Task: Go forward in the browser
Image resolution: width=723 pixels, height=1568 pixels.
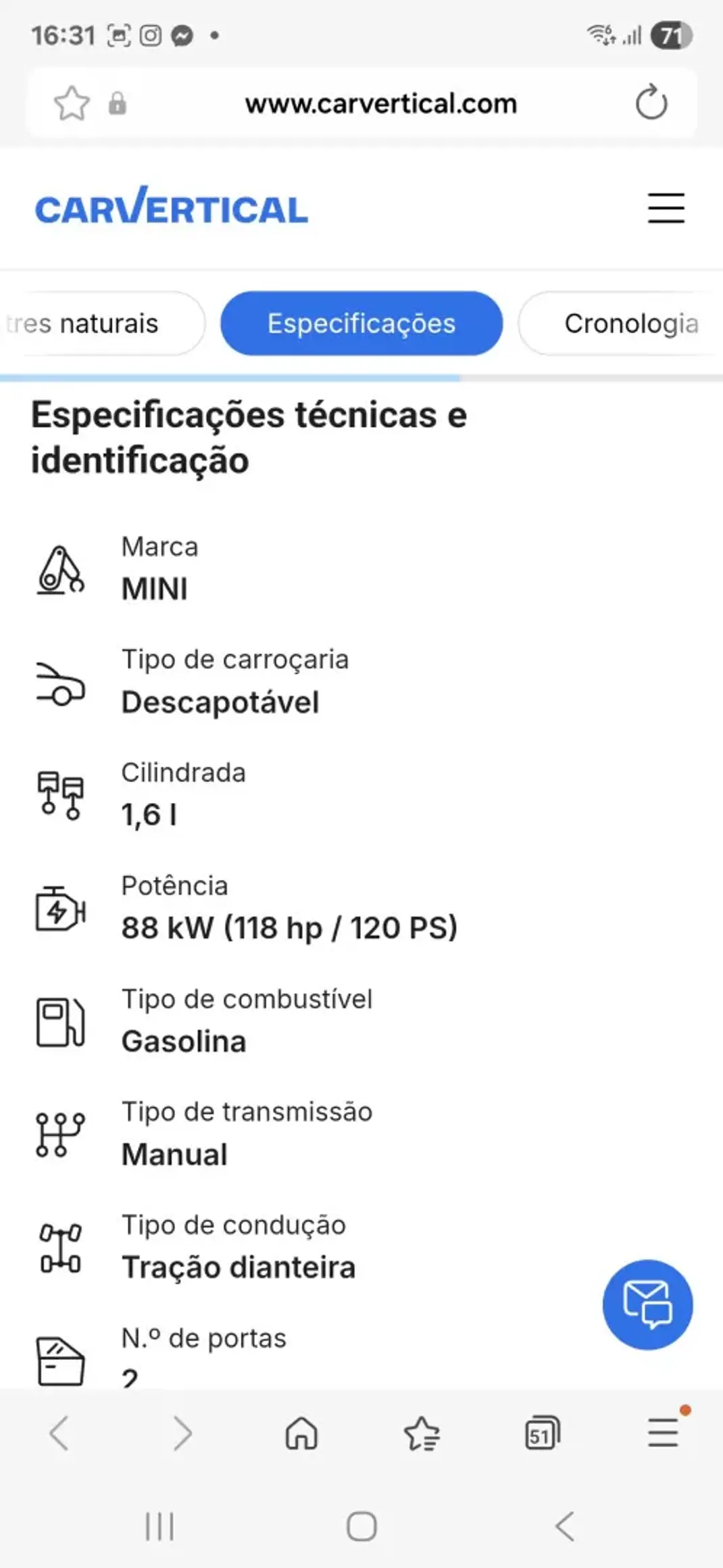Action: click(x=181, y=1433)
